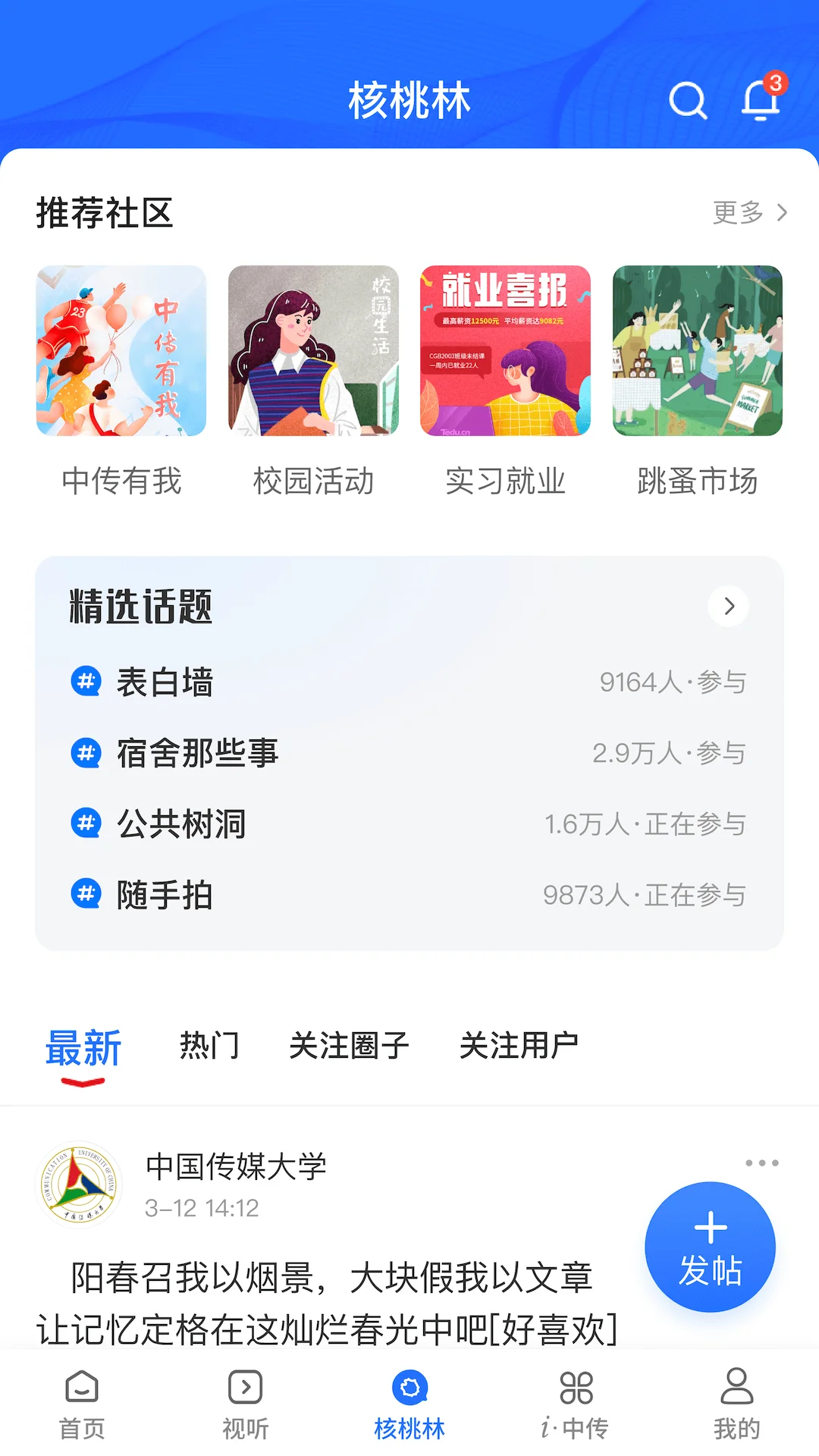
Task: Open the 实习就业 community thumbnail
Action: pyautogui.click(x=505, y=350)
